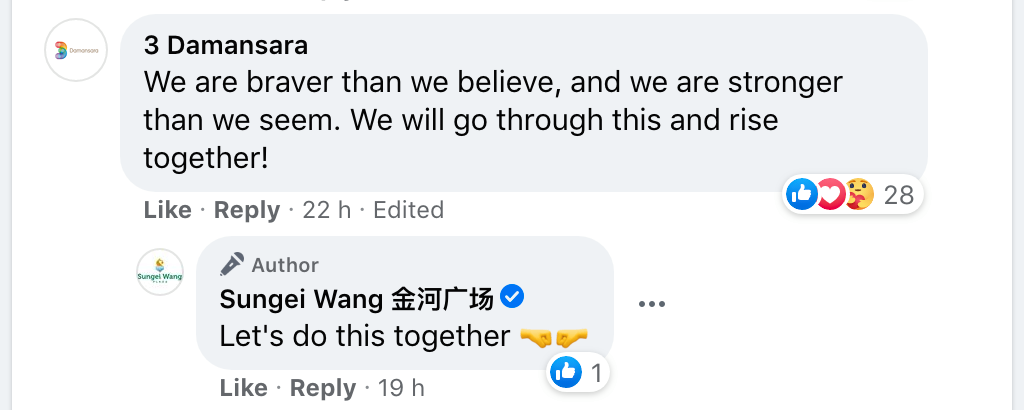Reply to 3 Damansara's comment
The height and width of the screenshot is (410, 1024).
click(x=246, y=210)
